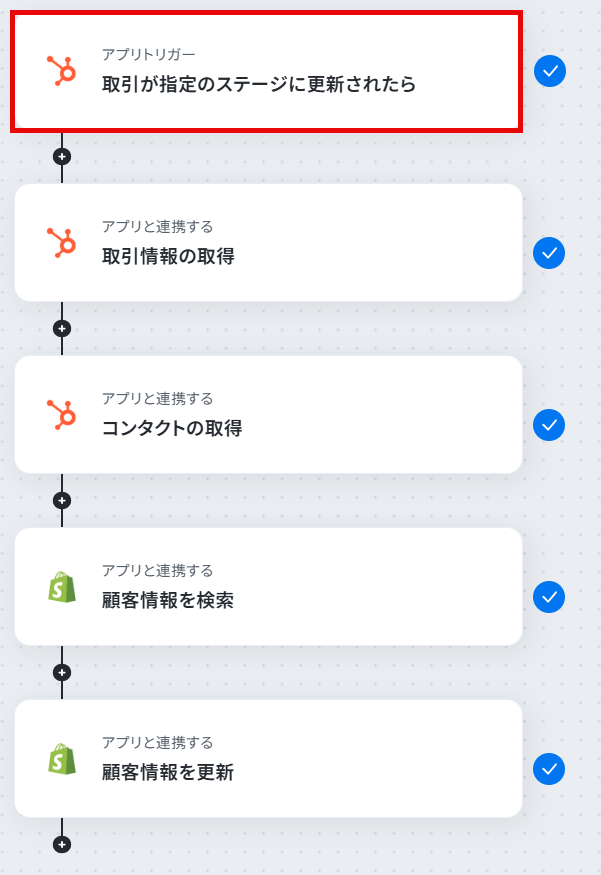Add a step below 顧客情報を検索
The image size is (601, 875).
point(62,672)
